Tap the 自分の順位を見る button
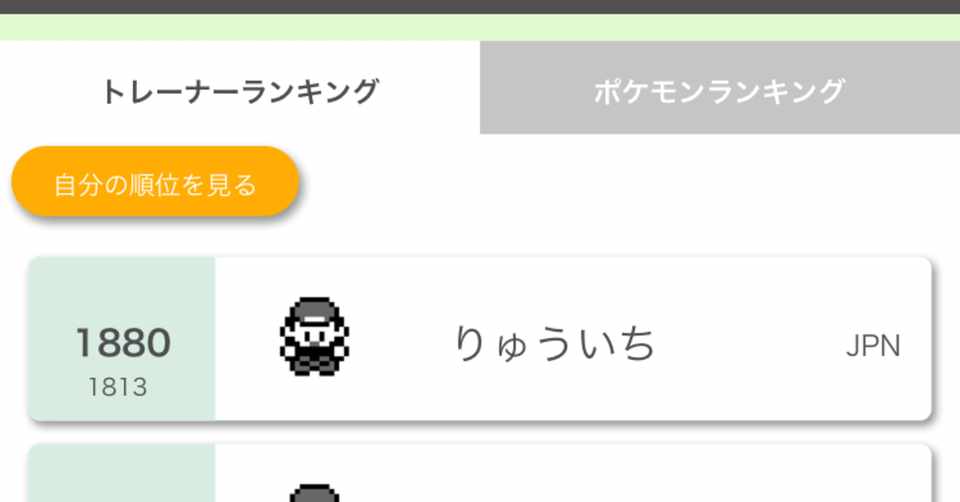This screenshot has width=960, height=502. tap(155, 185)
